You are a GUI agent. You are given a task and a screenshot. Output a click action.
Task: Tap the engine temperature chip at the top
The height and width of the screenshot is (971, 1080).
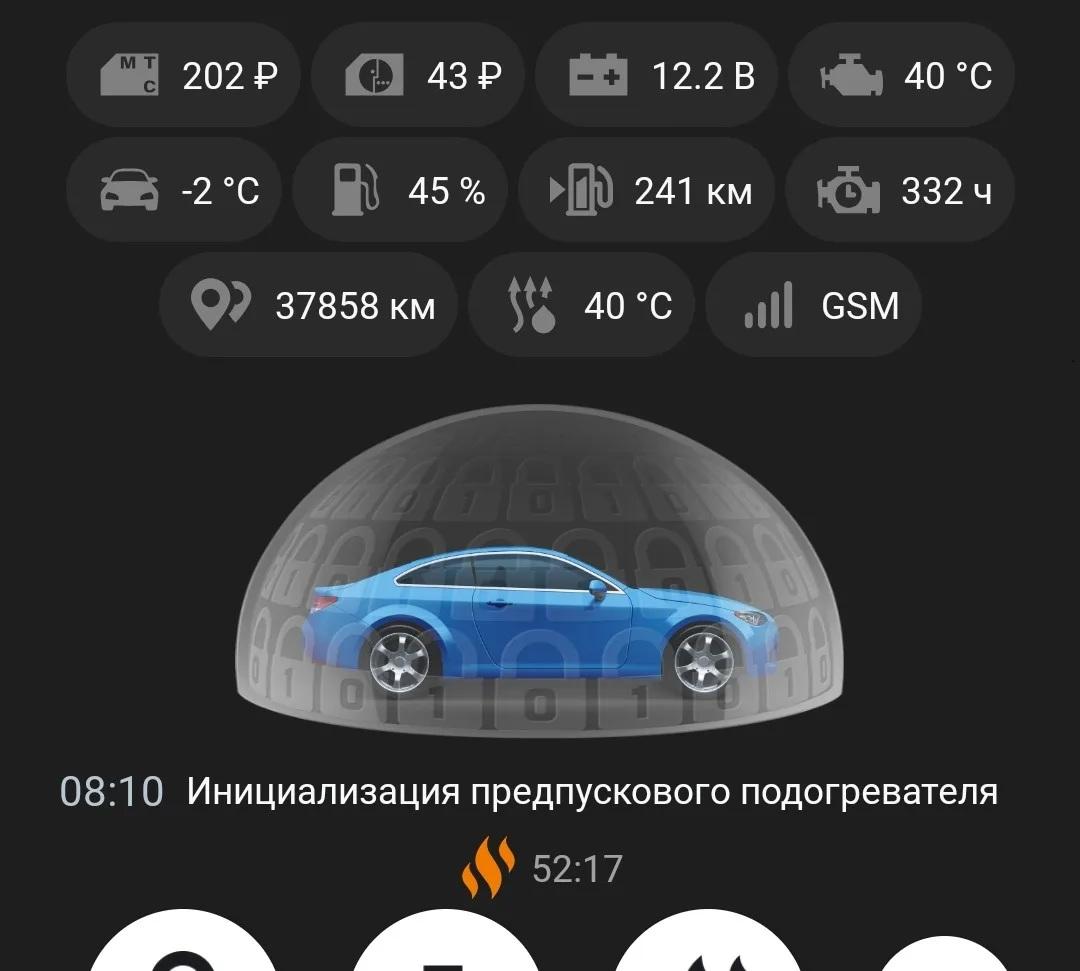pyautogui.click(x=901, y=76)
